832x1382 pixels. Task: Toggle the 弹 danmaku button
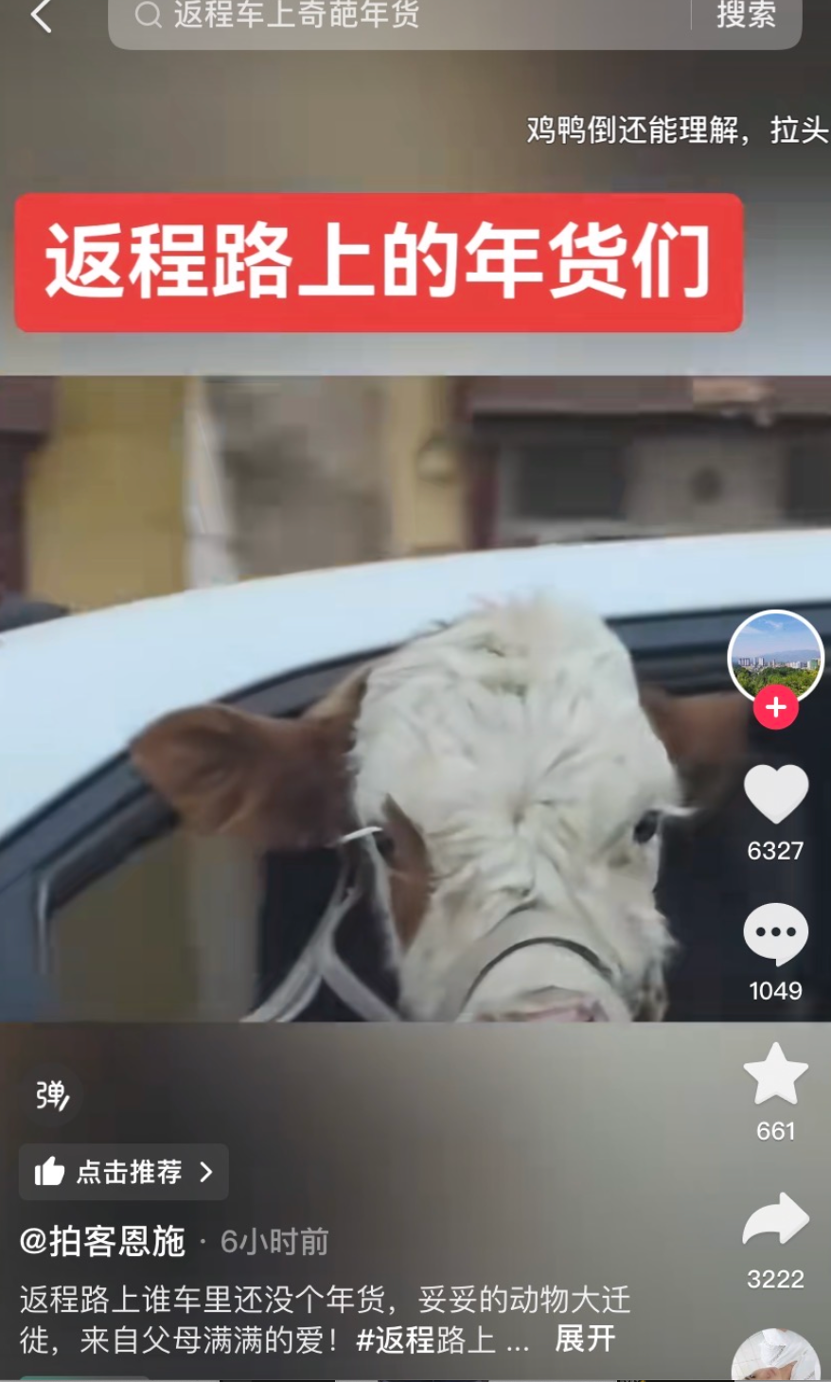coord(52,1095)
